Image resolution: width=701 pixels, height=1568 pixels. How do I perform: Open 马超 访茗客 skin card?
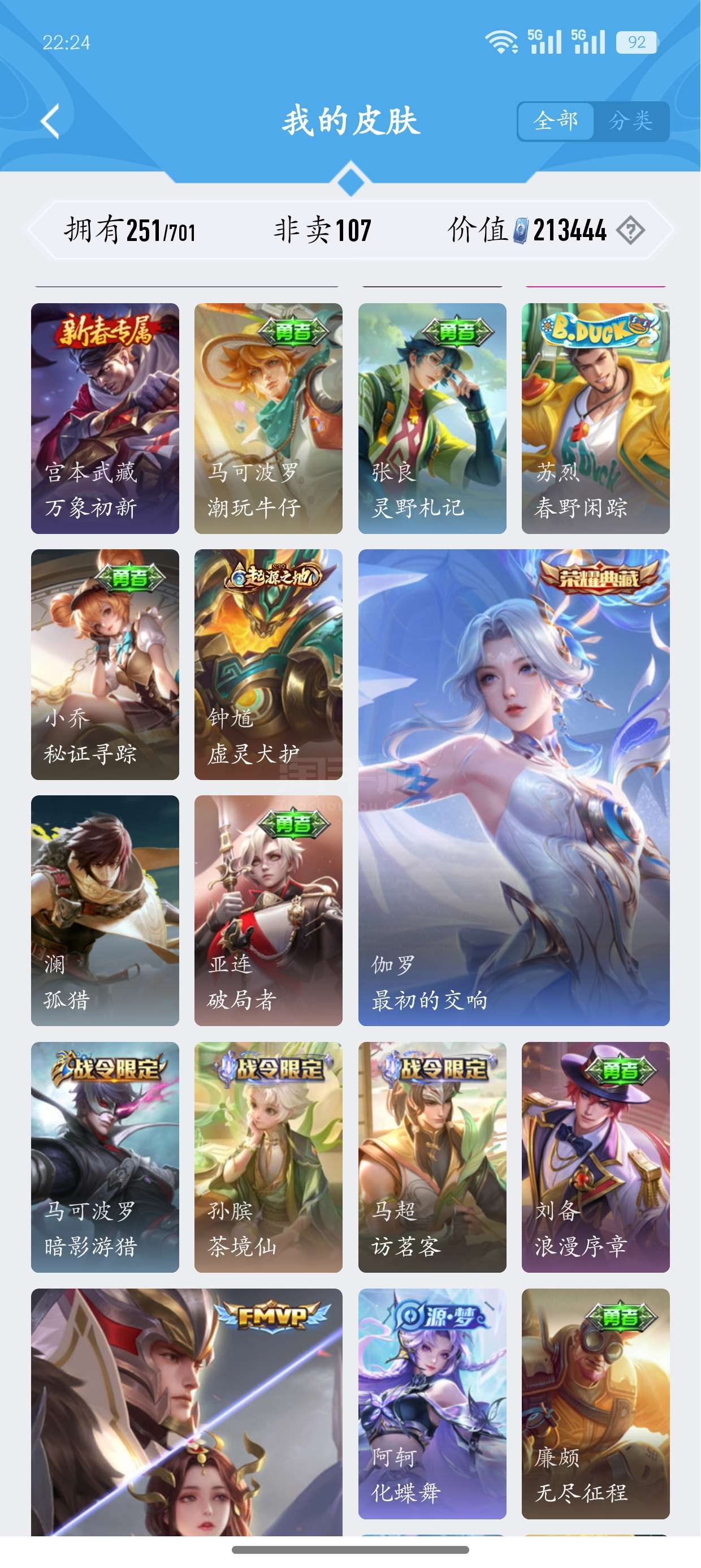point(432,1157)
